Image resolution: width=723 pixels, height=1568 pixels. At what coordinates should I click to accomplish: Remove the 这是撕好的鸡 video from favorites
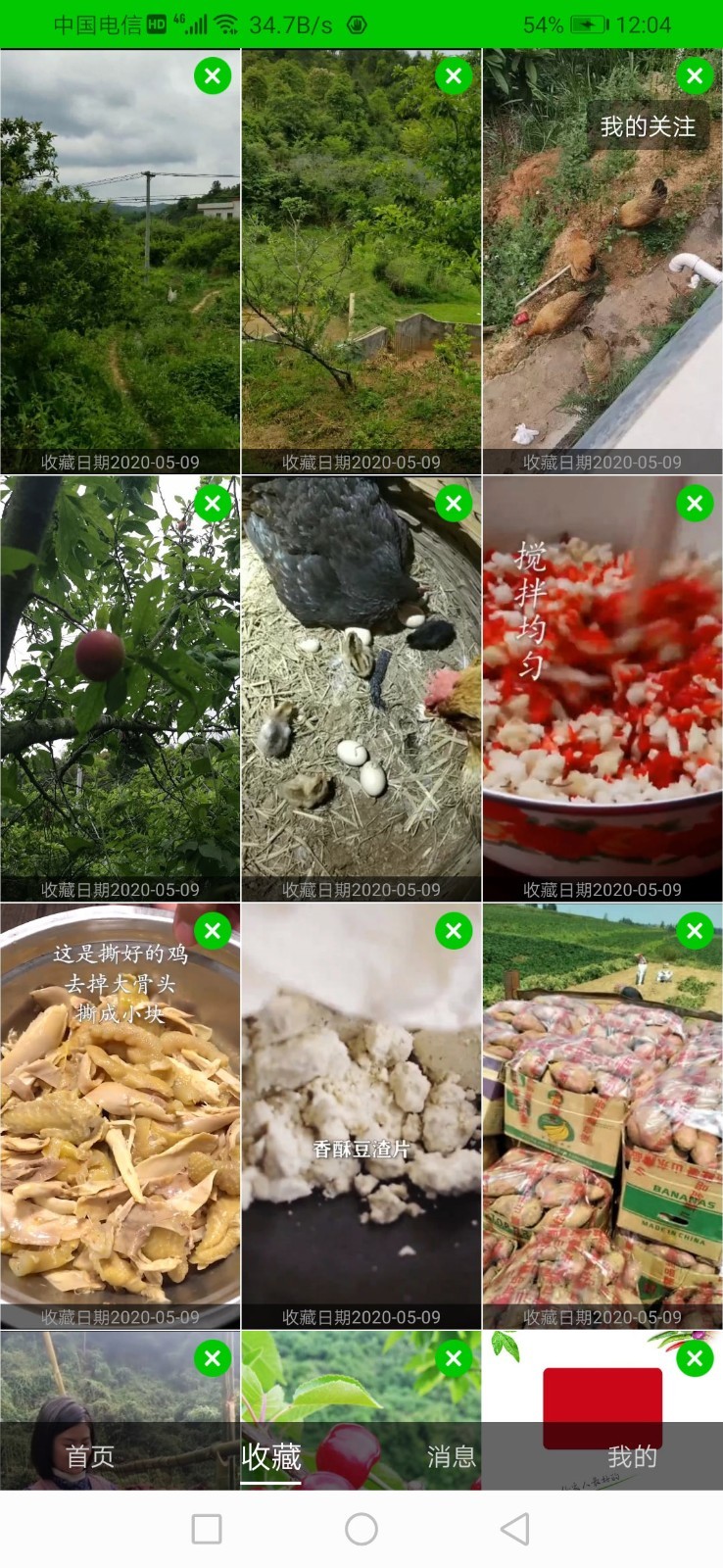[x=213, y=931]
